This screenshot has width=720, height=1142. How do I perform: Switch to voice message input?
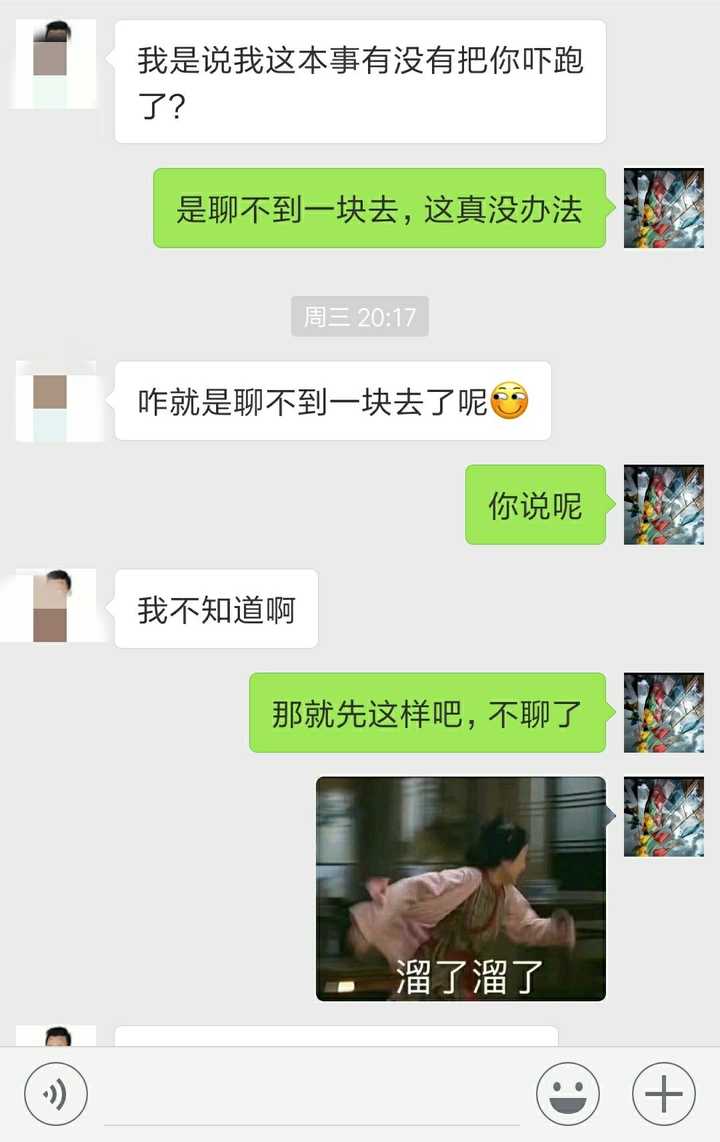[x=56, y=1094]
